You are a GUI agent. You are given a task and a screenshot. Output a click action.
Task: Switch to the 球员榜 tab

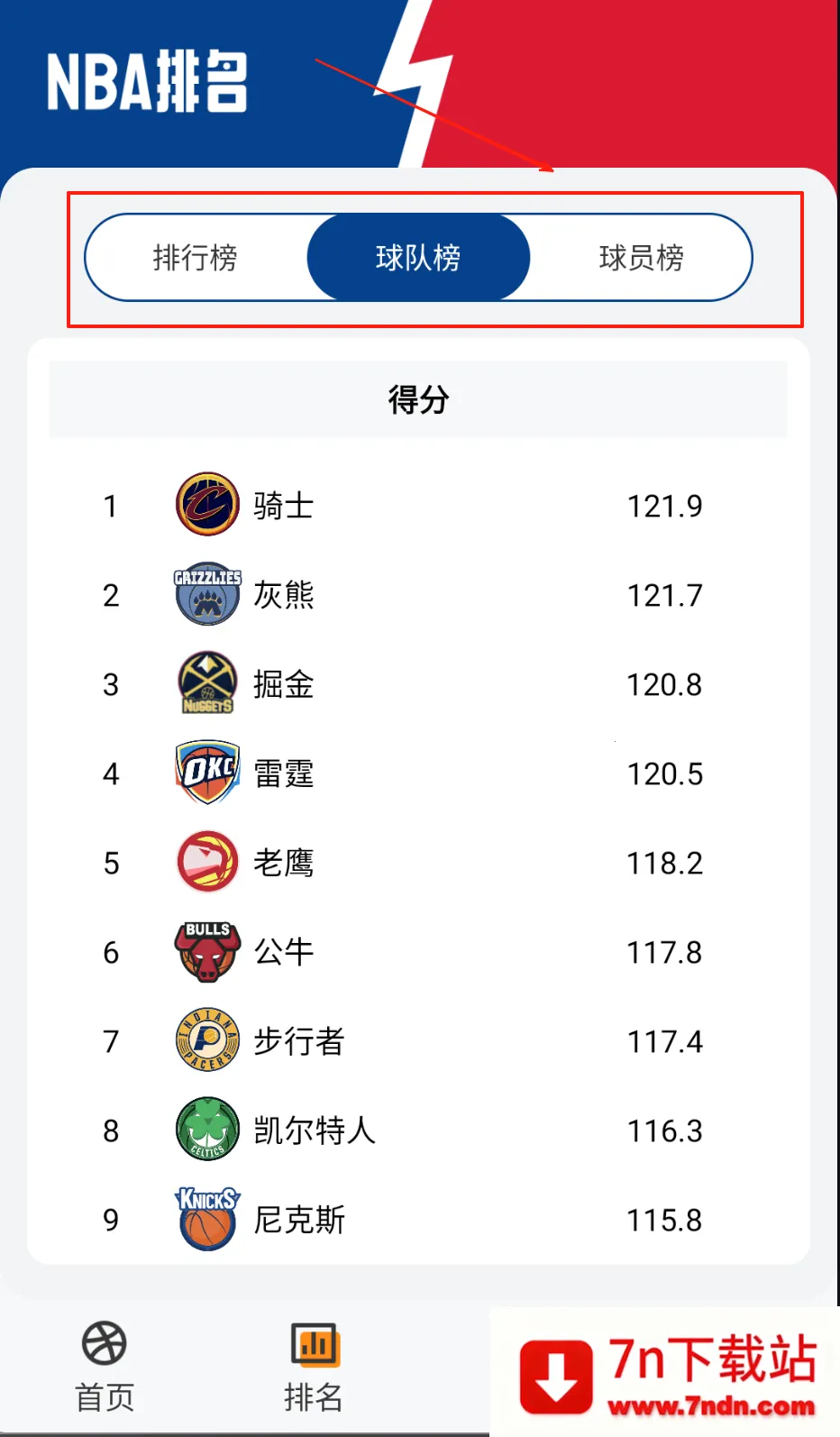(x=641, y=258)
